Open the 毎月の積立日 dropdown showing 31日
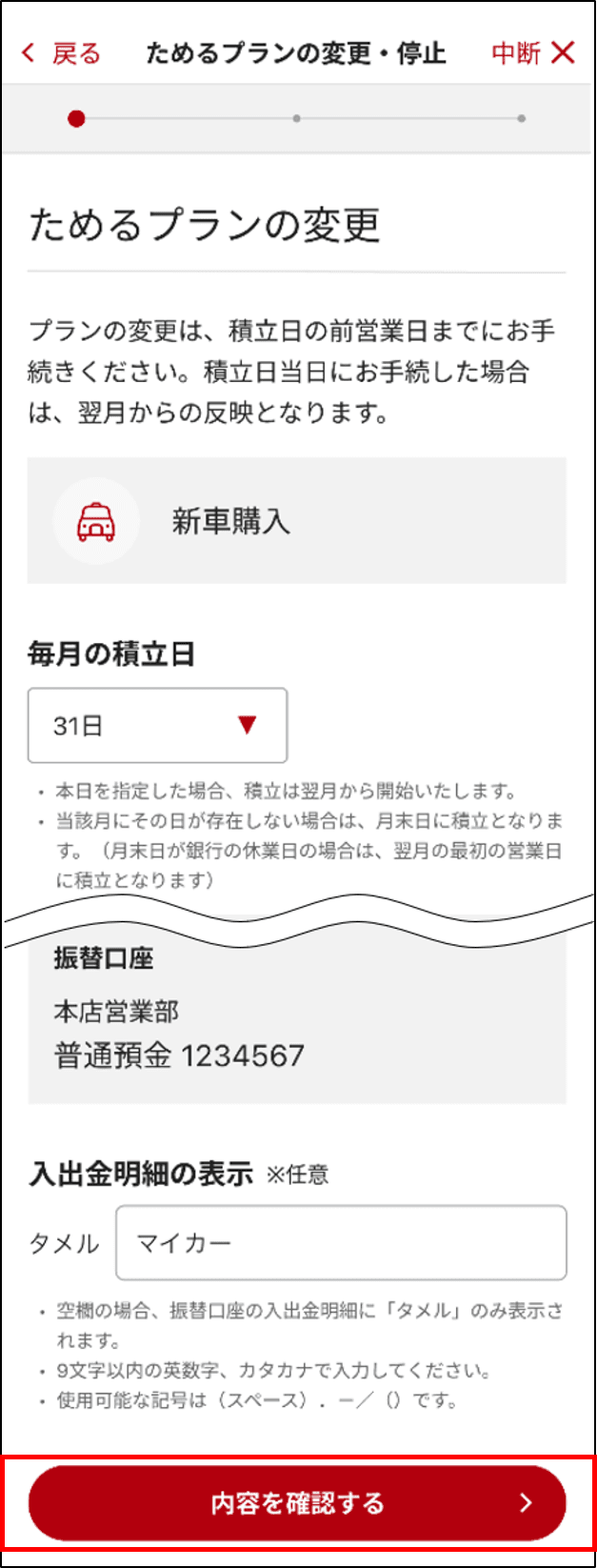 point(157,726)
